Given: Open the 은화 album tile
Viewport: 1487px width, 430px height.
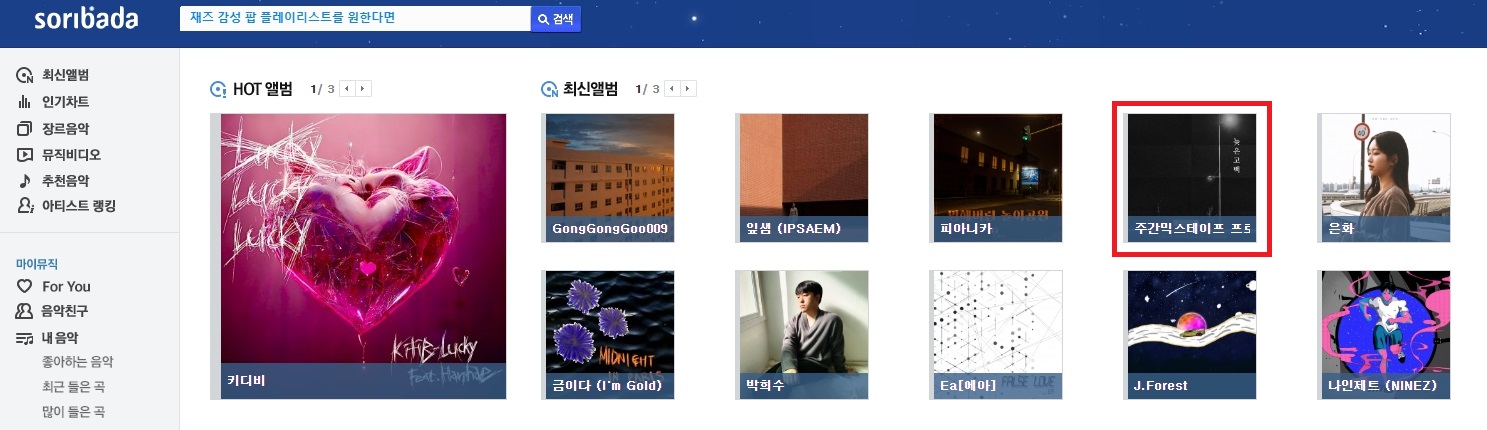Looking at the screenshot, I should [1385, 178].
